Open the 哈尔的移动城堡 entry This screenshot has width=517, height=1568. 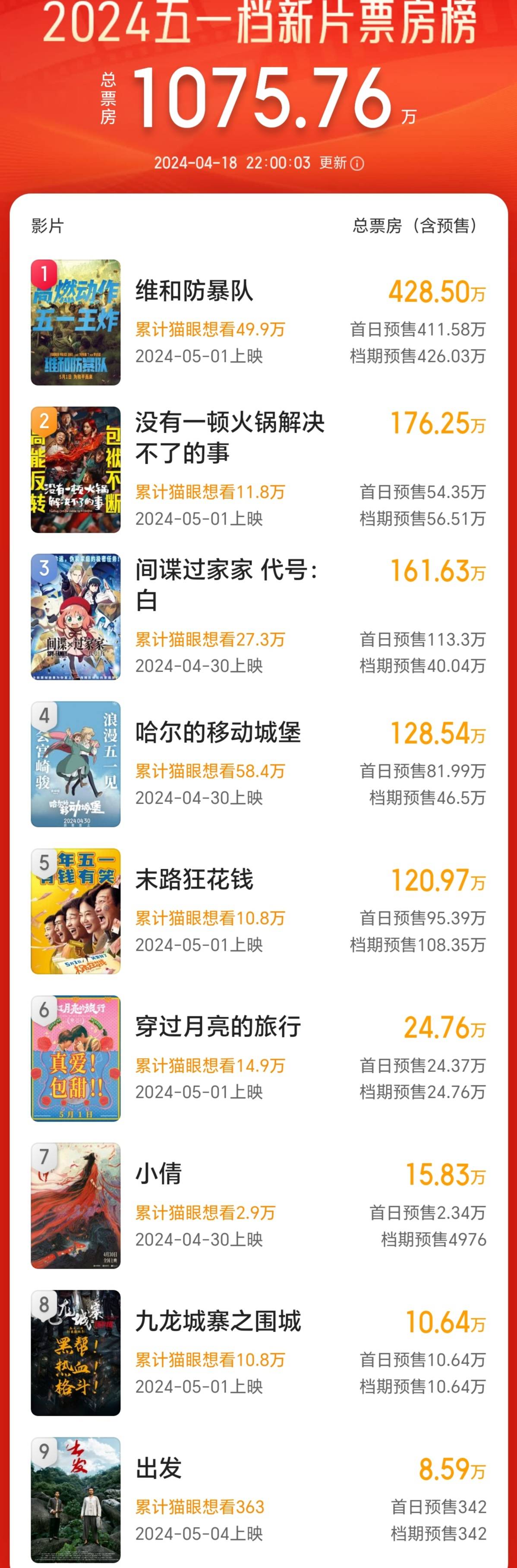[218, 732]
